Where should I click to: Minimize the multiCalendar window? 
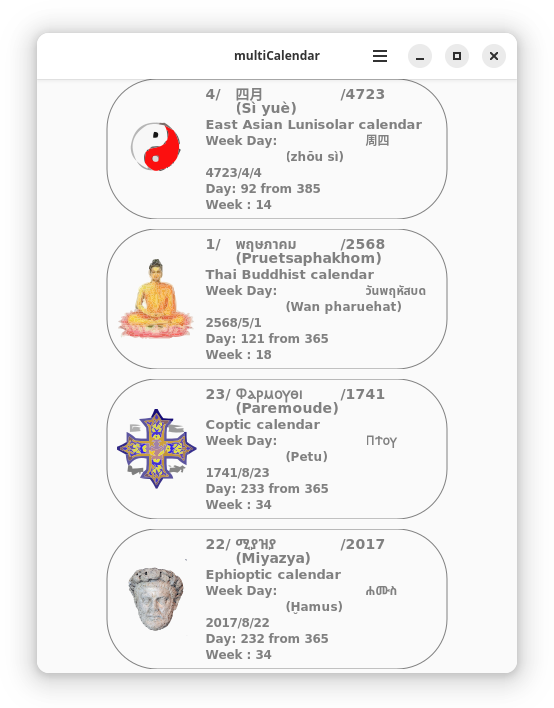pos(420,56)
